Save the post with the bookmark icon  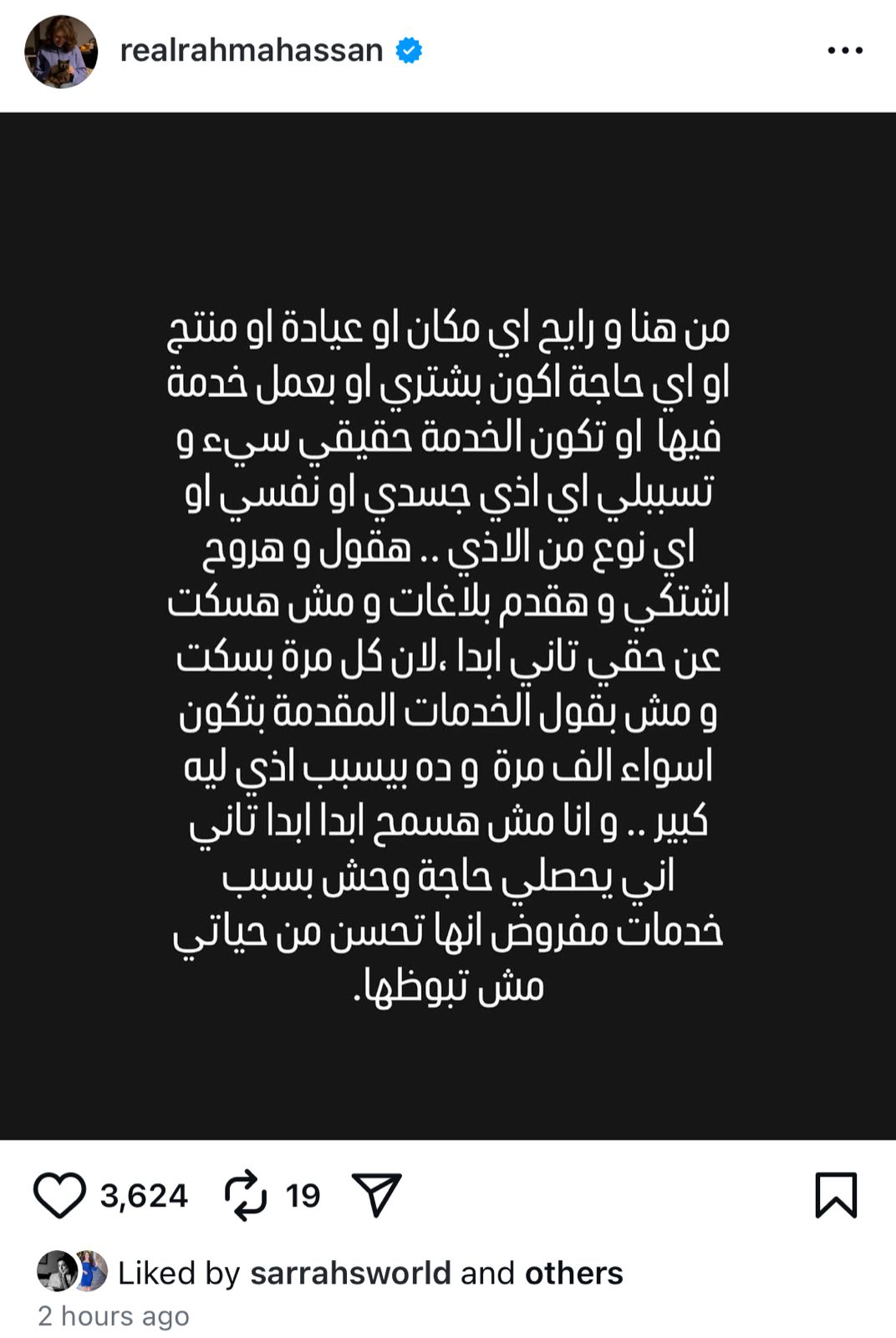click(836, 1195)
